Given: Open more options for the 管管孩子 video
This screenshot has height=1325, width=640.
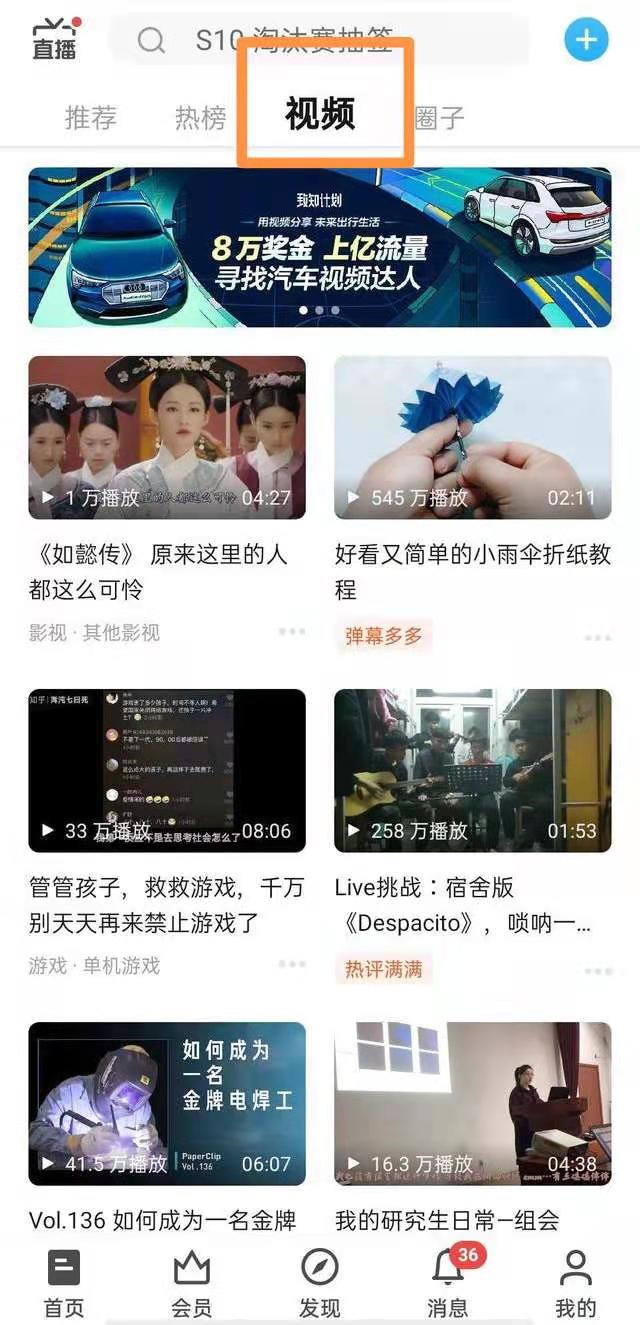Looking at the screenshot, I should coord(292,965).
